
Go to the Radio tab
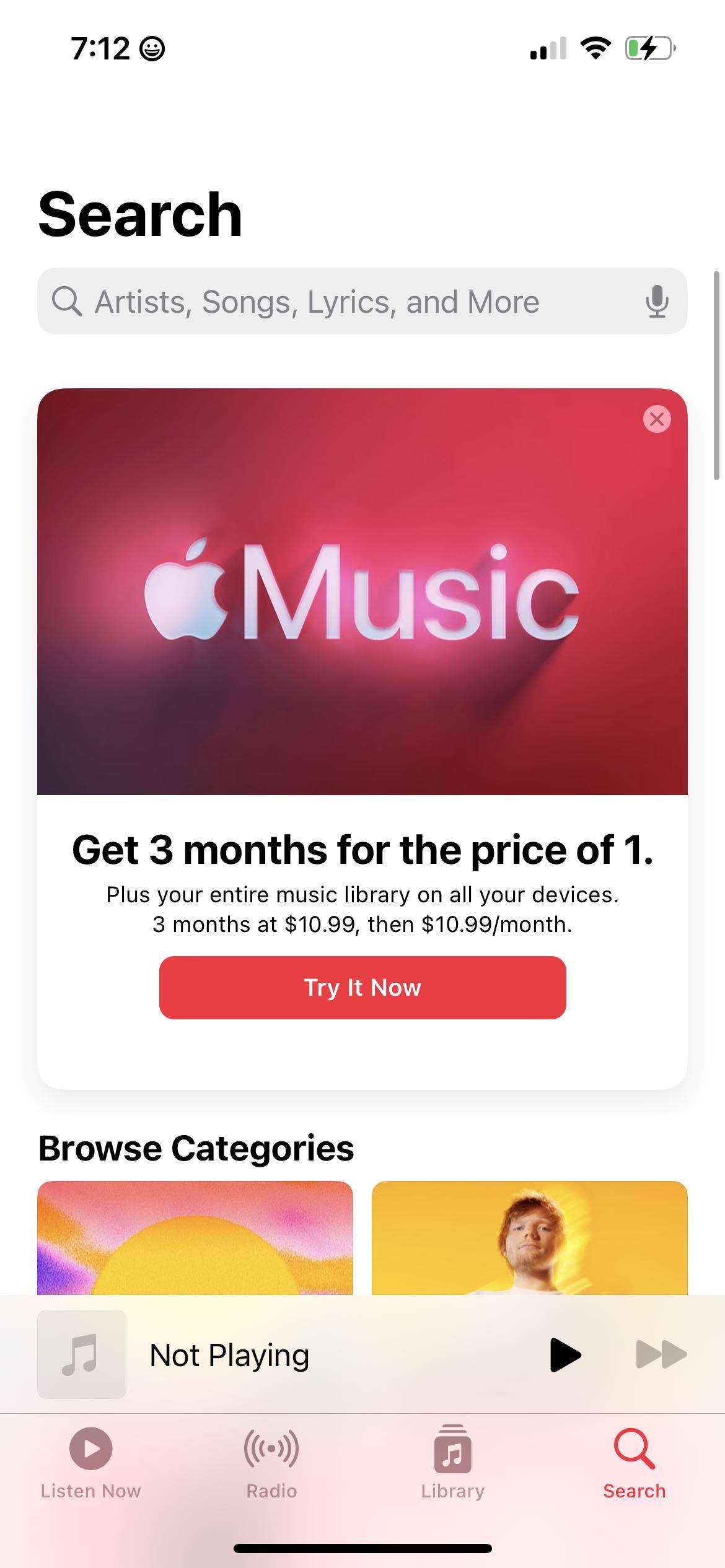tap(271, 1463)
